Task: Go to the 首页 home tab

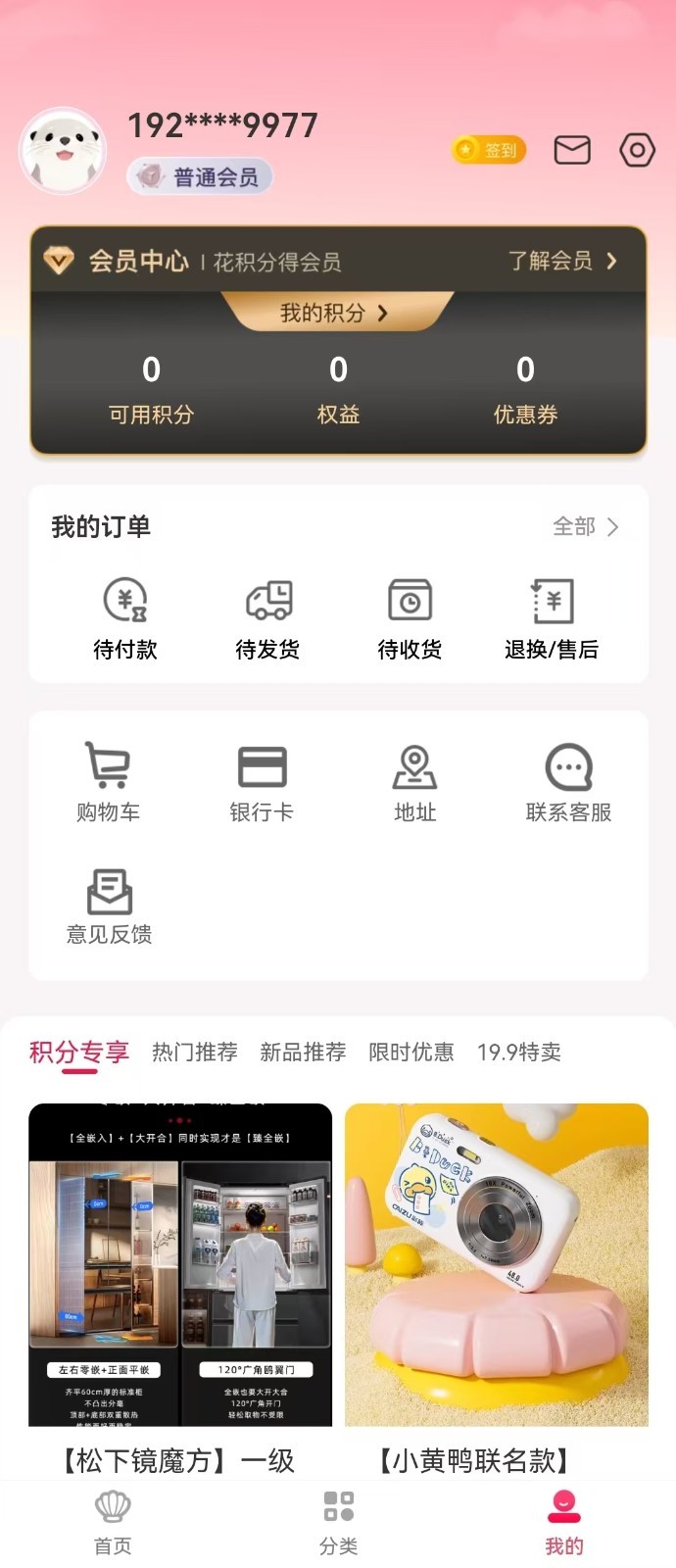Action: tap(113, 1522)
